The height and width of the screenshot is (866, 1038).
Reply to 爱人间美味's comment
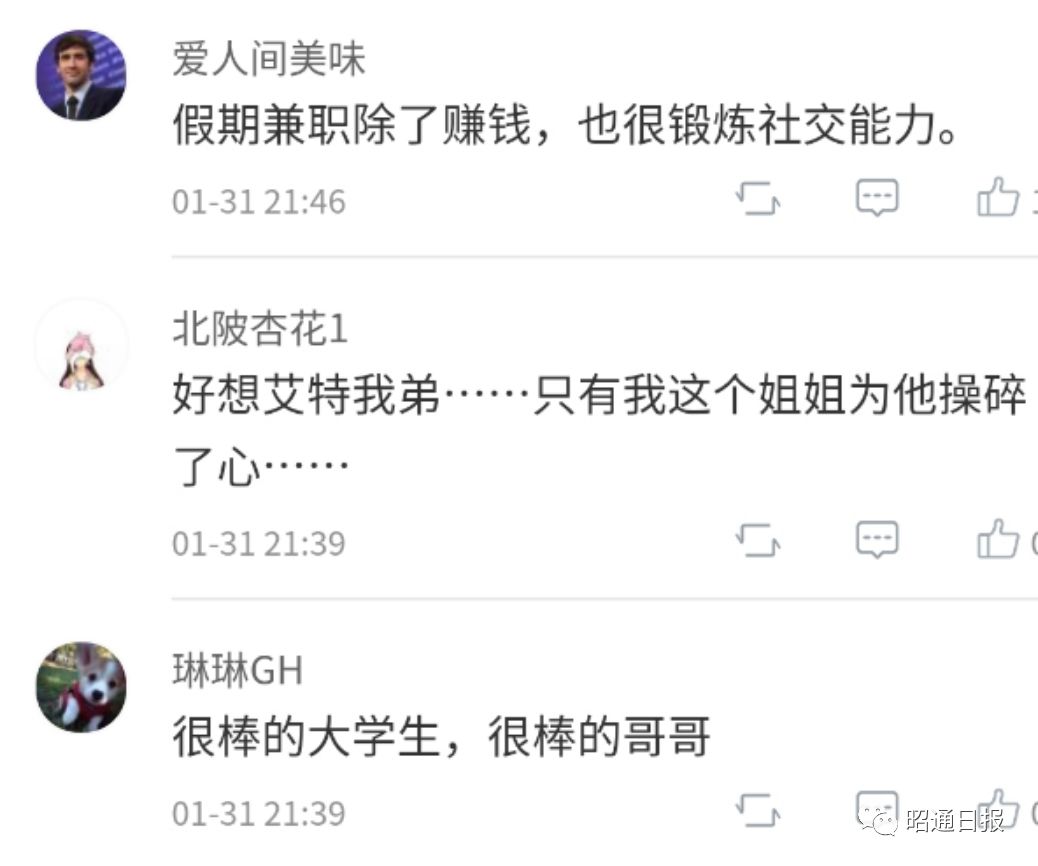point(877,198)
